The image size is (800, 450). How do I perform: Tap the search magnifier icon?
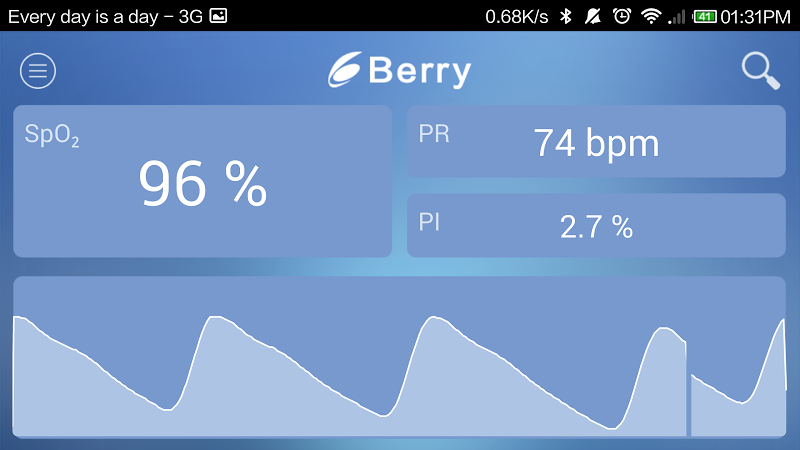pyautogui.click(x=759, y=70)
